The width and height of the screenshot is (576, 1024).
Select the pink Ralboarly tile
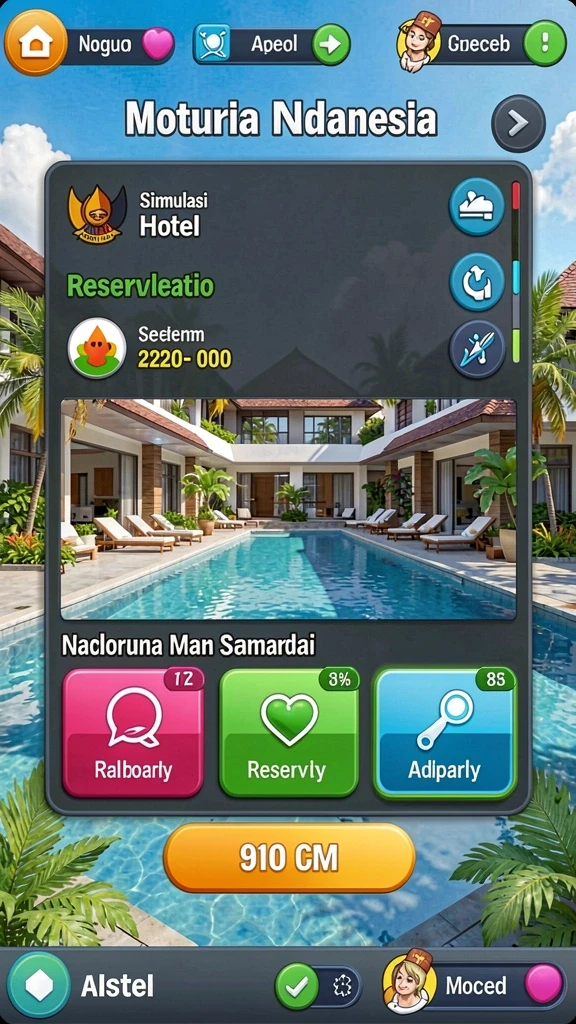(x=133, y=733)
